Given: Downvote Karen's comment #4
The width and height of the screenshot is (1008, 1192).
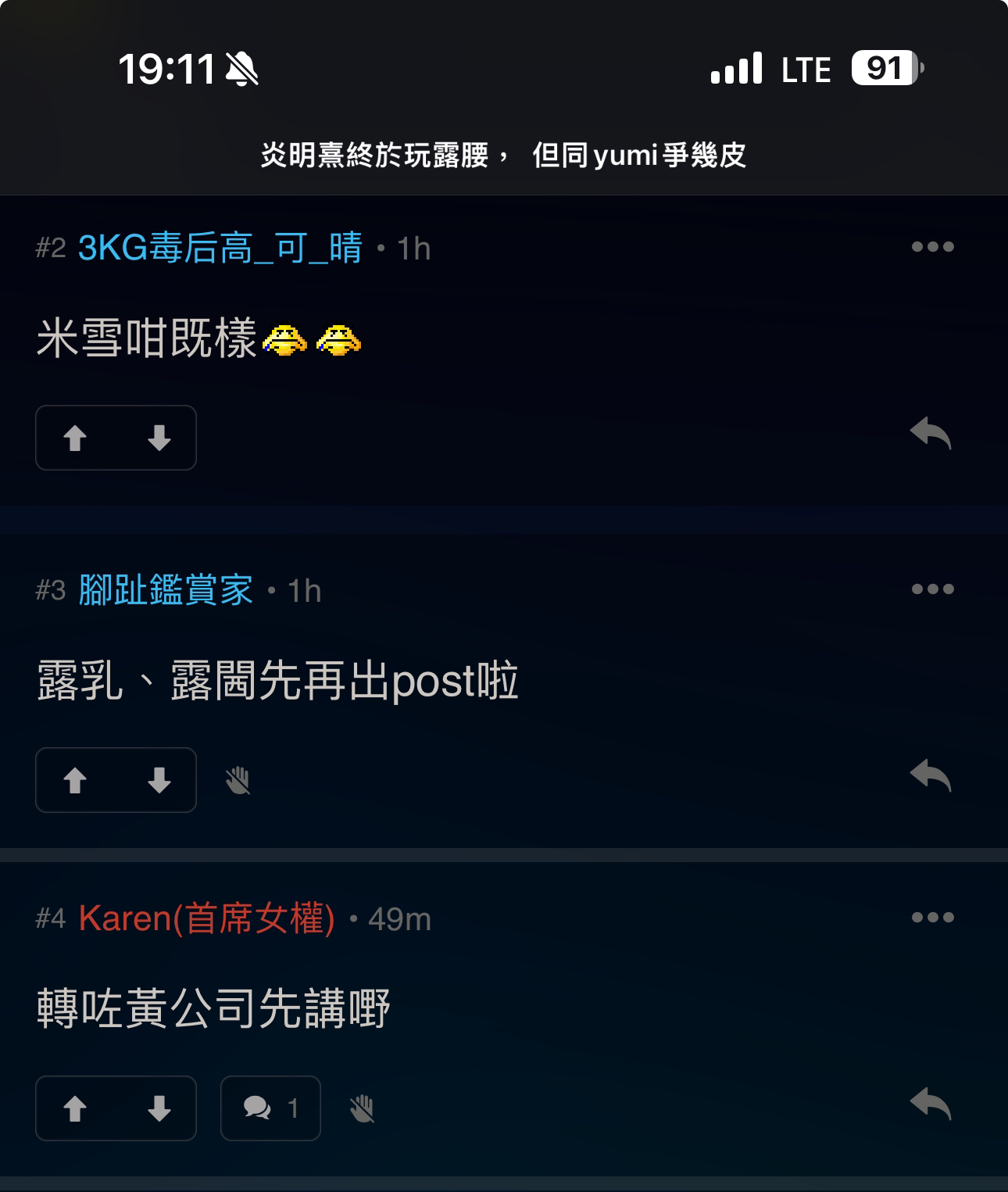Looking at the screenshot, I should click(159, 1108).
